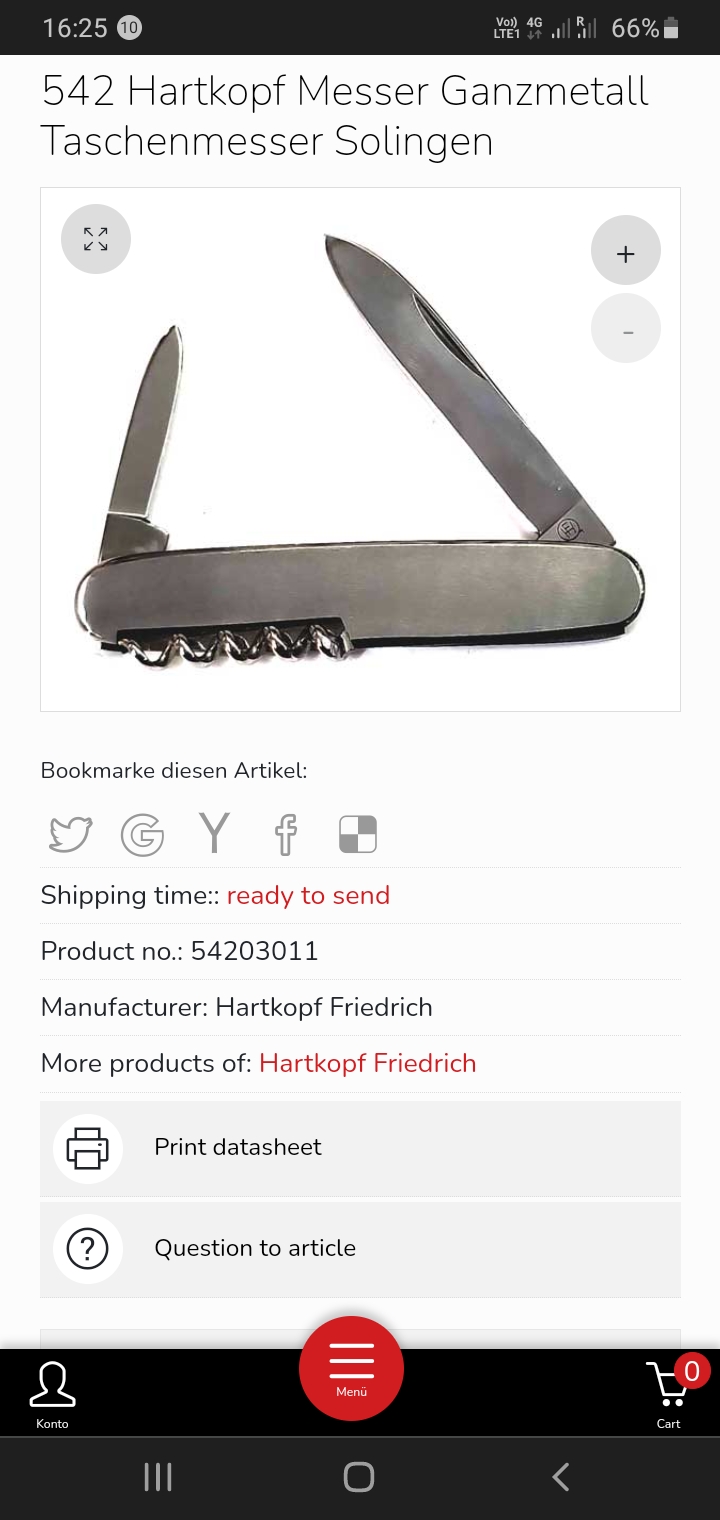Image resolution: width=720 pixels, height=1520 pixels.
Task: Go back with the system back button
Action: 561,1477
